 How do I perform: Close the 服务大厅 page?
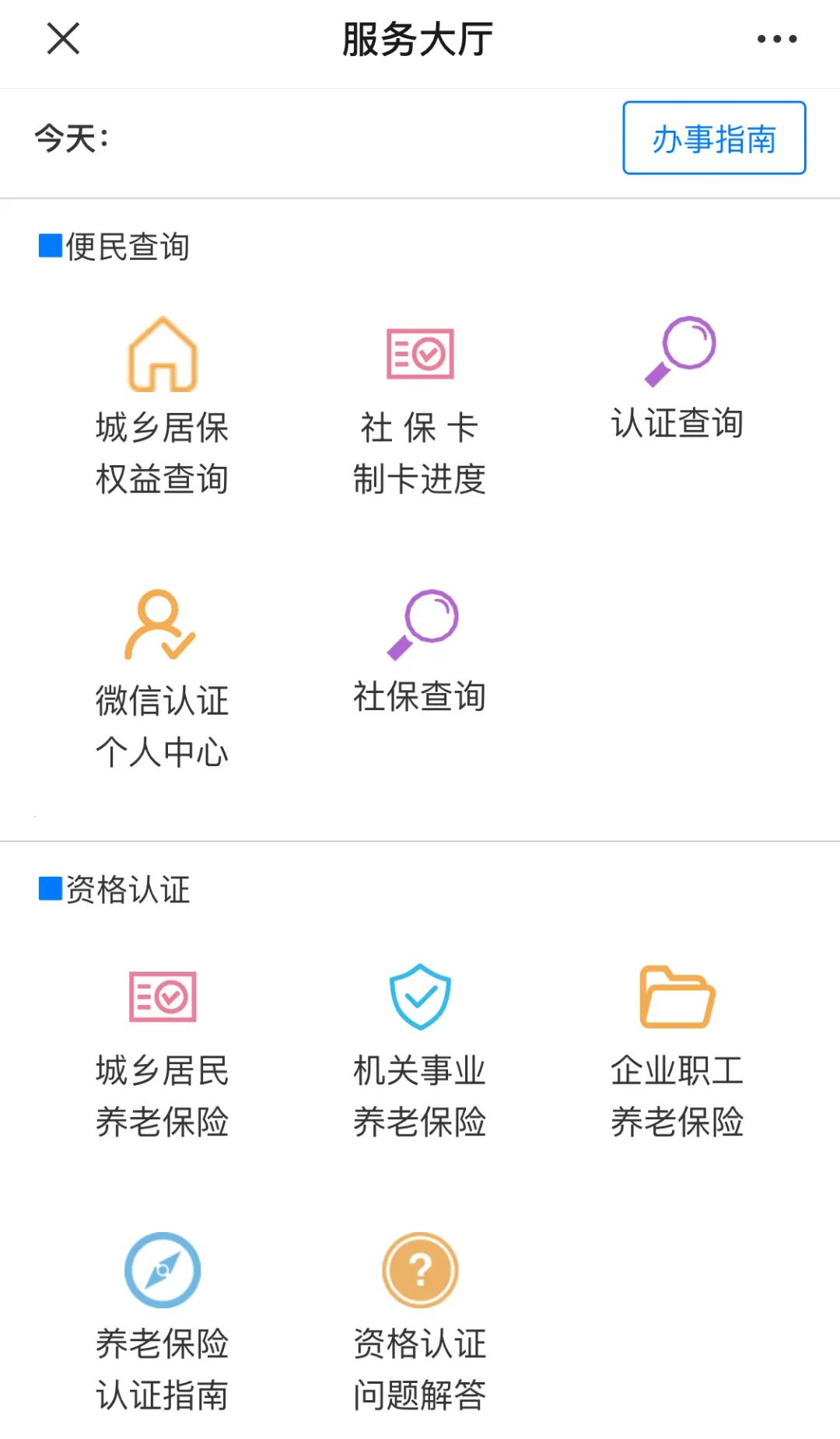[x=63, y=38]
